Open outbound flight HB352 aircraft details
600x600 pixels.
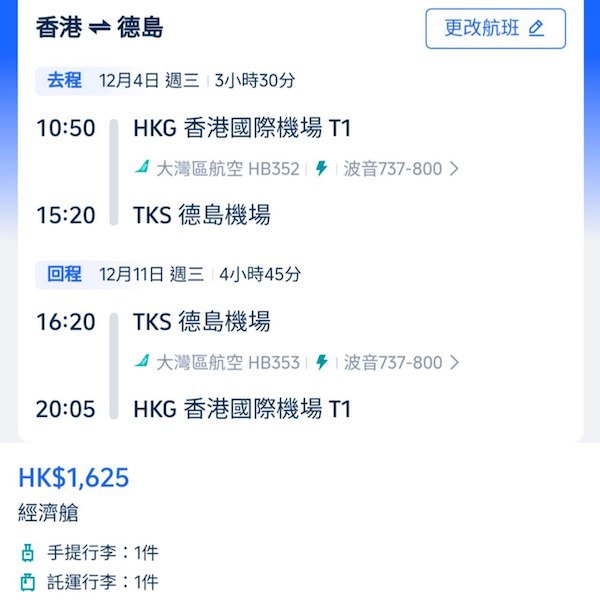(400, 169)
